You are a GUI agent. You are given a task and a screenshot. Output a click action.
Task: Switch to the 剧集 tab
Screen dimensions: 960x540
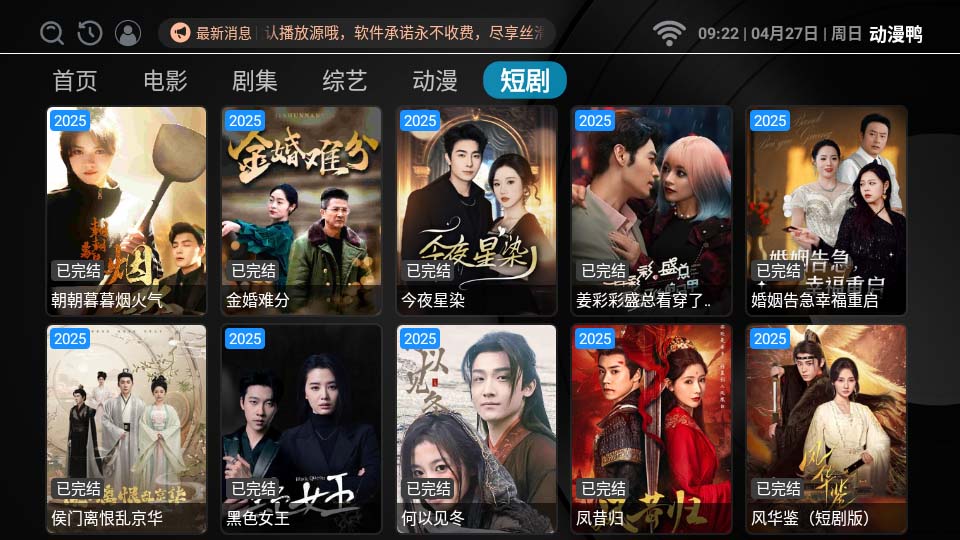tap(255, 81)
